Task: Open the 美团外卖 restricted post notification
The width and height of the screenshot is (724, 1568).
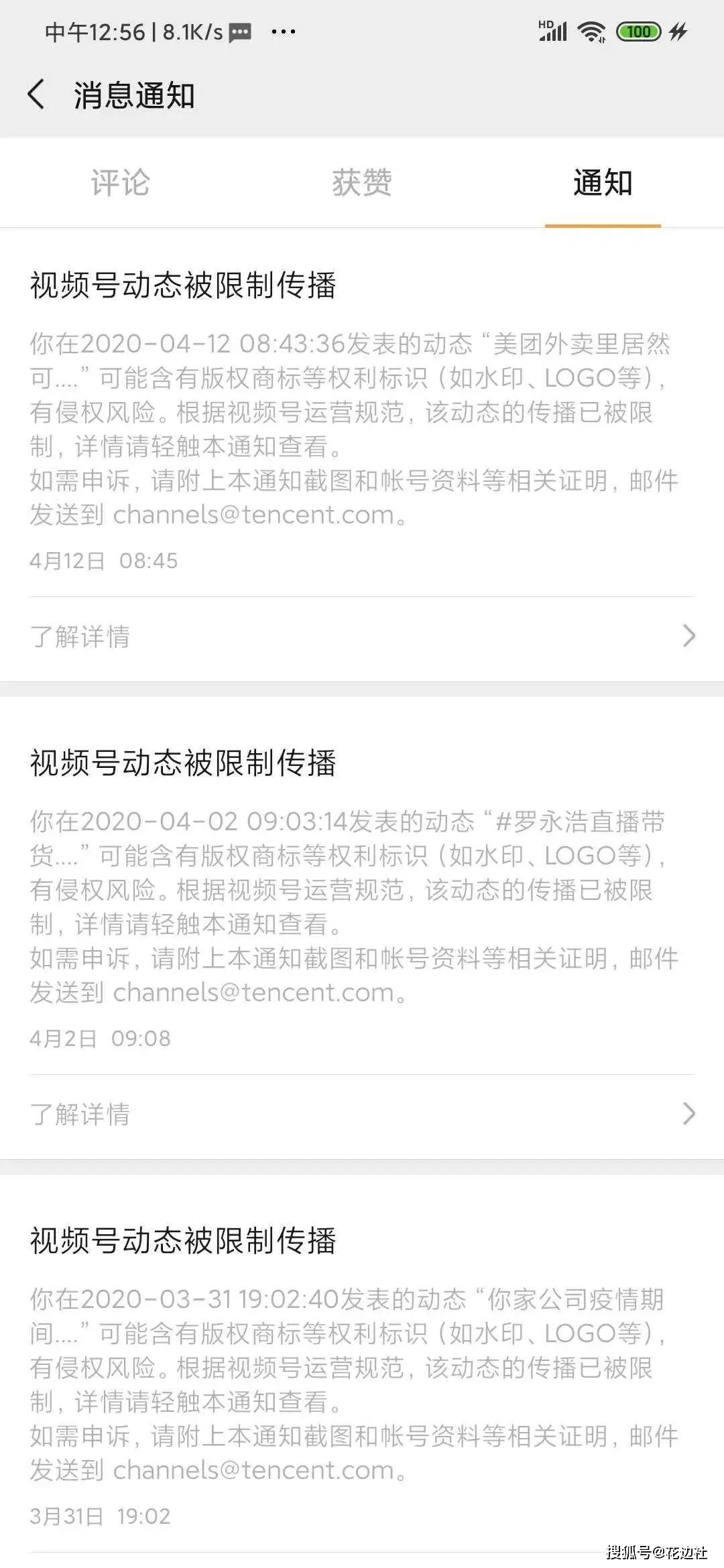Action: (x=349, y=412)
